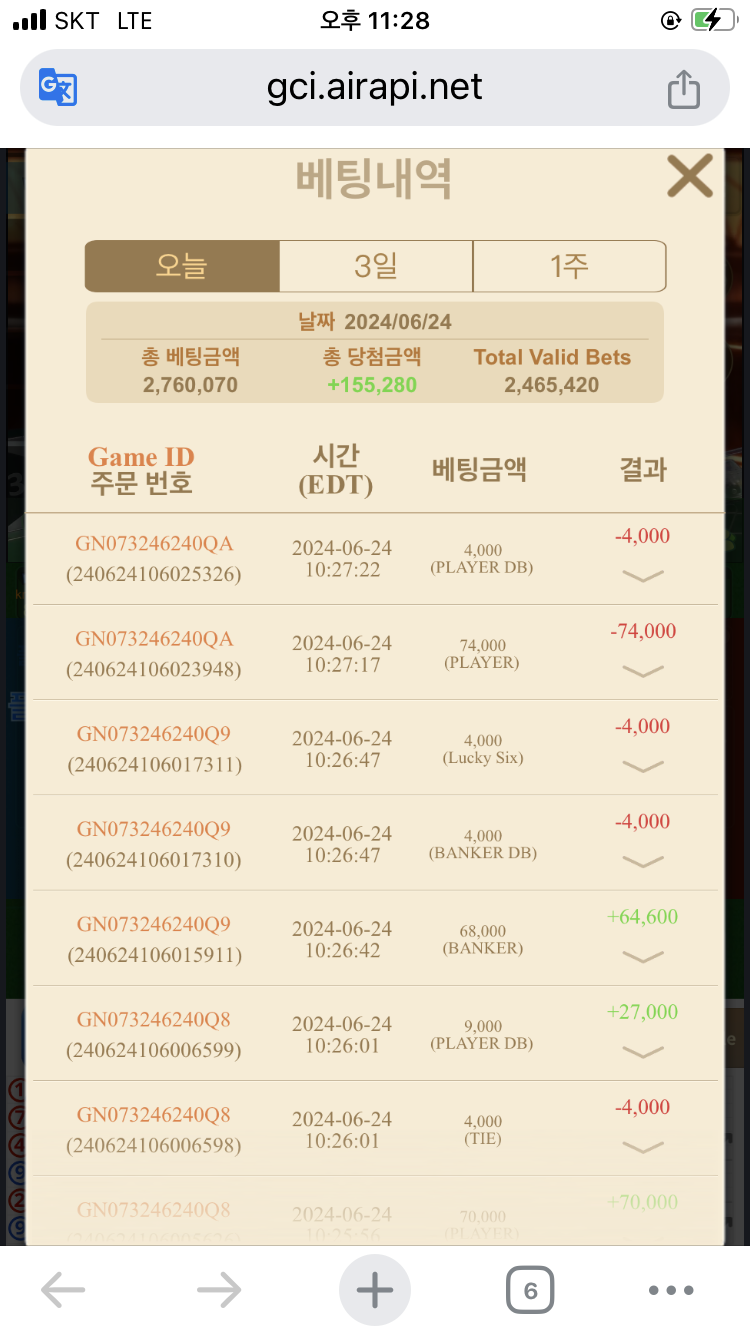Go back to the previous page
Viewport: 750px width, 1334px height.
pyautogui.click(x=62, y=1291)
